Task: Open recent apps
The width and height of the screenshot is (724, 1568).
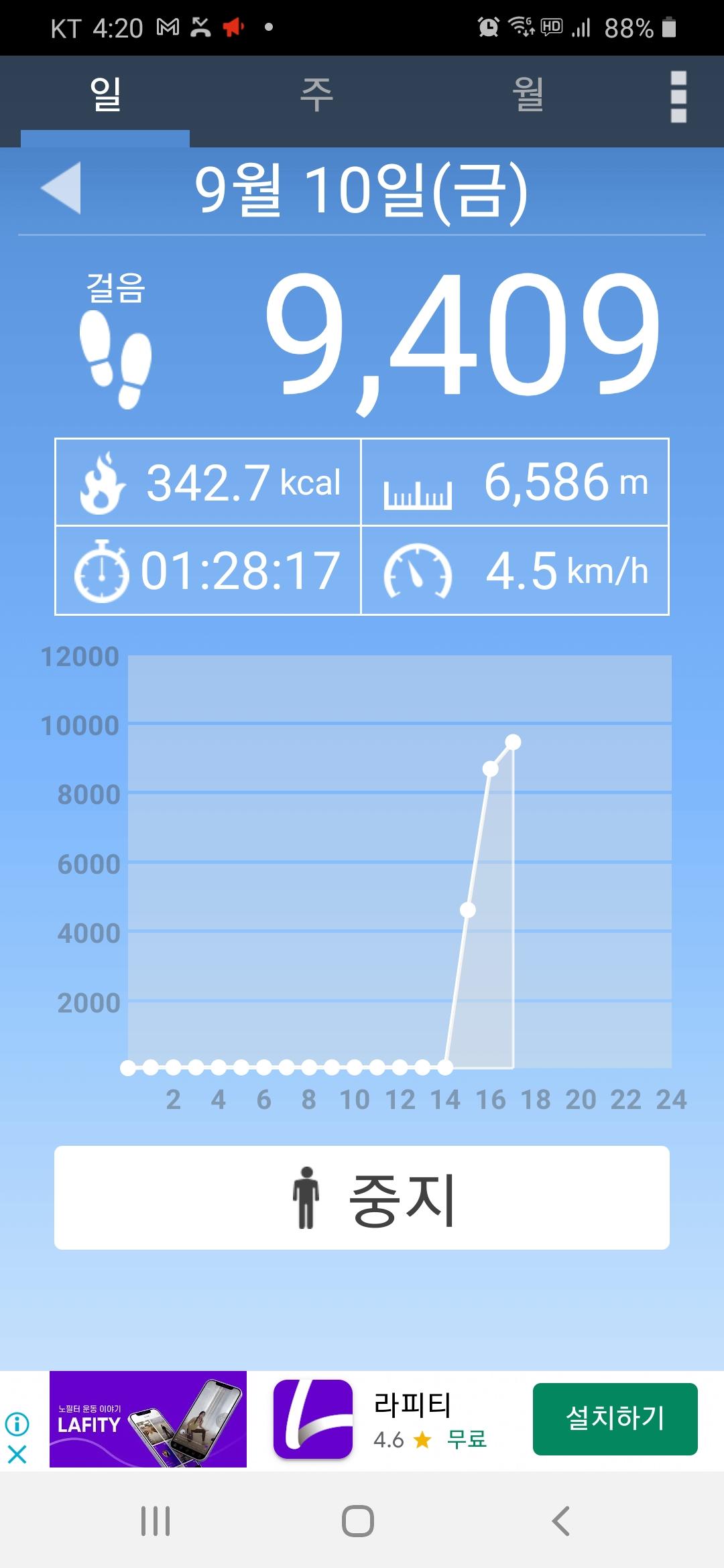Action: point(156,1520)
